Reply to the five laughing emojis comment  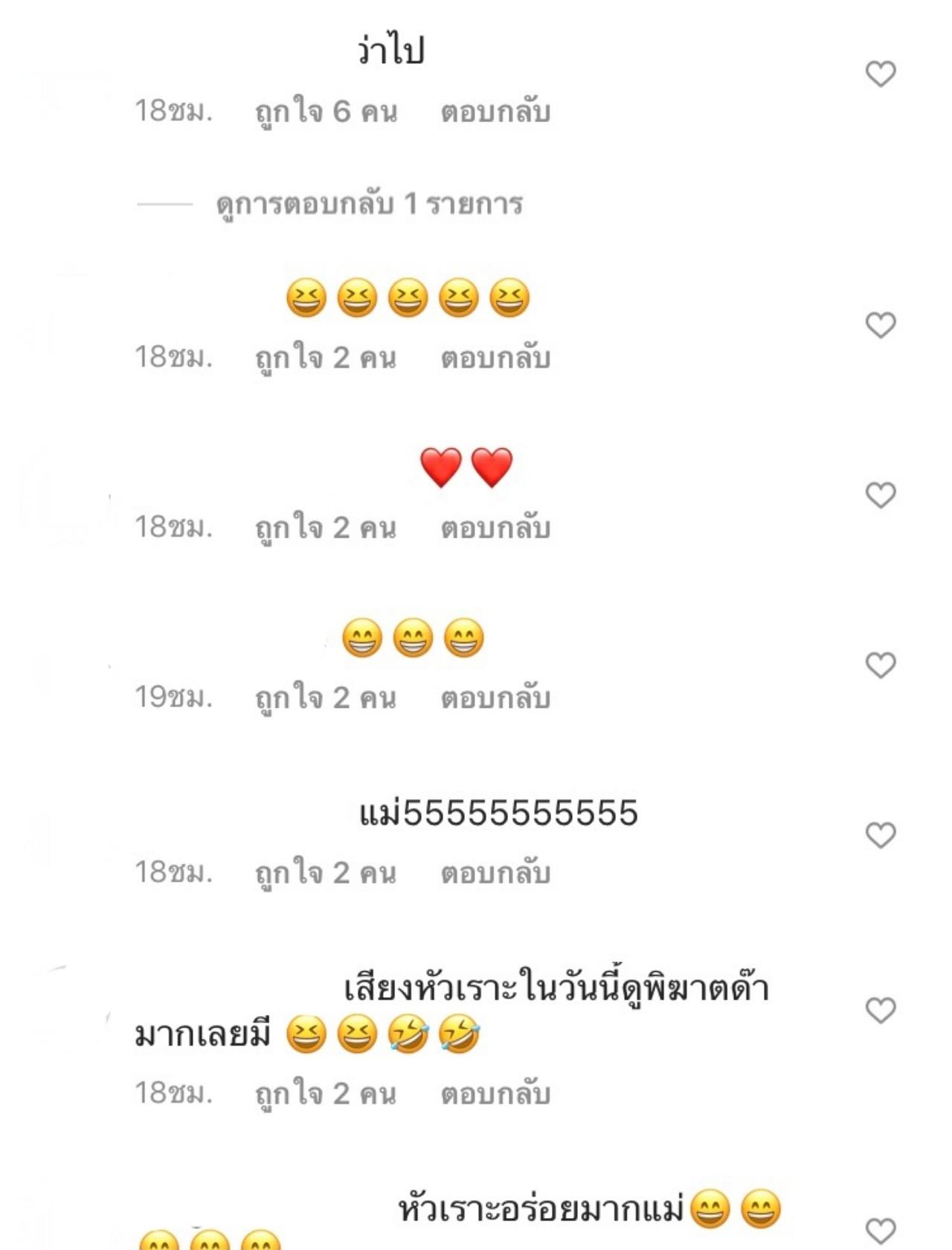495,358
